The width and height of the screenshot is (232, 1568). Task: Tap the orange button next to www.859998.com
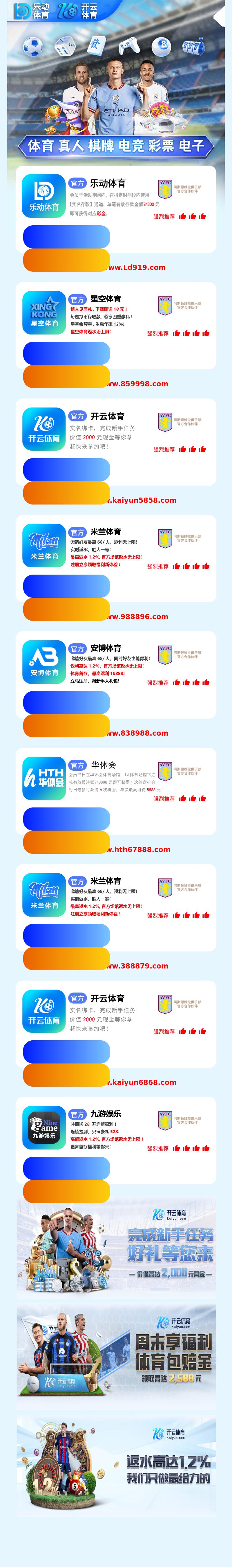[x=66, y=377]
